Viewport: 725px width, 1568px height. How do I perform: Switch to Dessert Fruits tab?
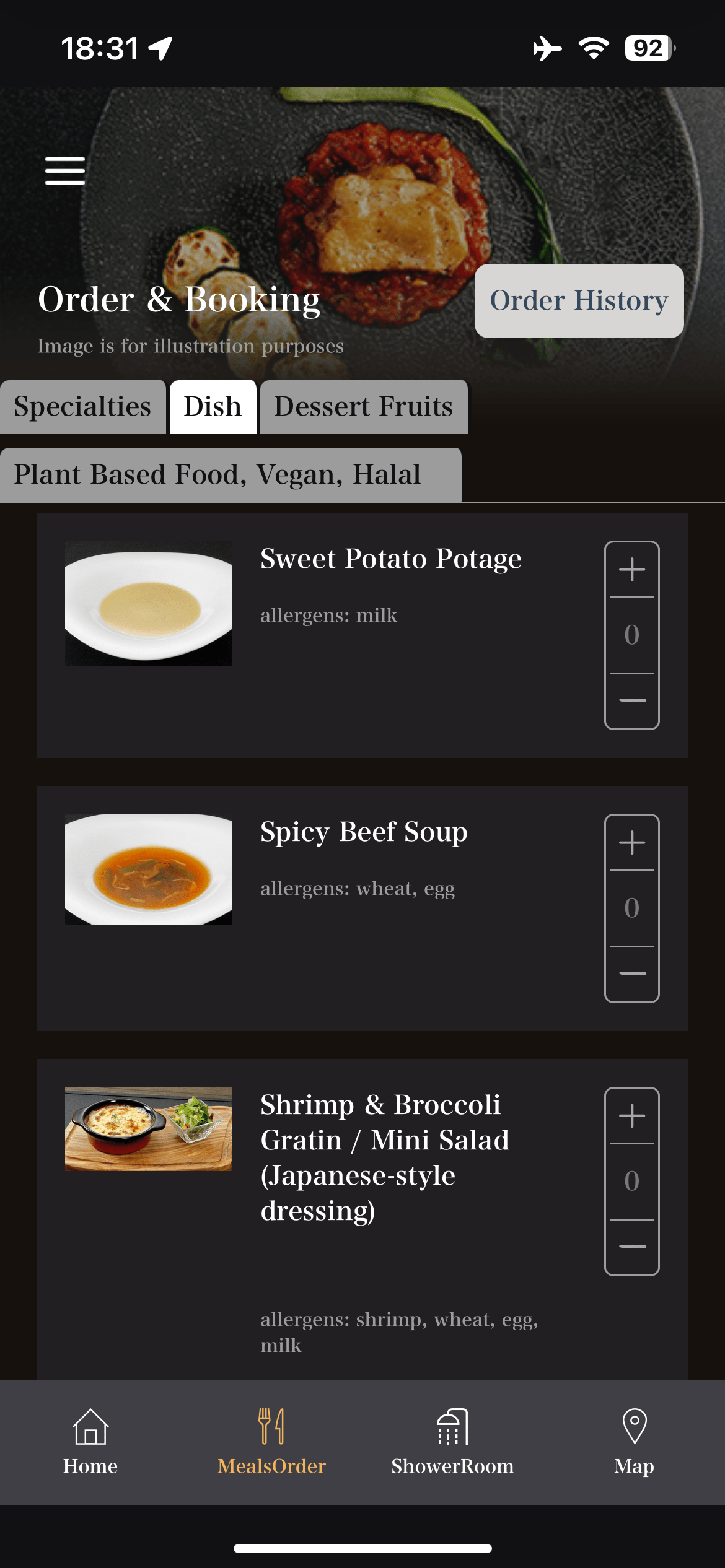click(363, 407)
